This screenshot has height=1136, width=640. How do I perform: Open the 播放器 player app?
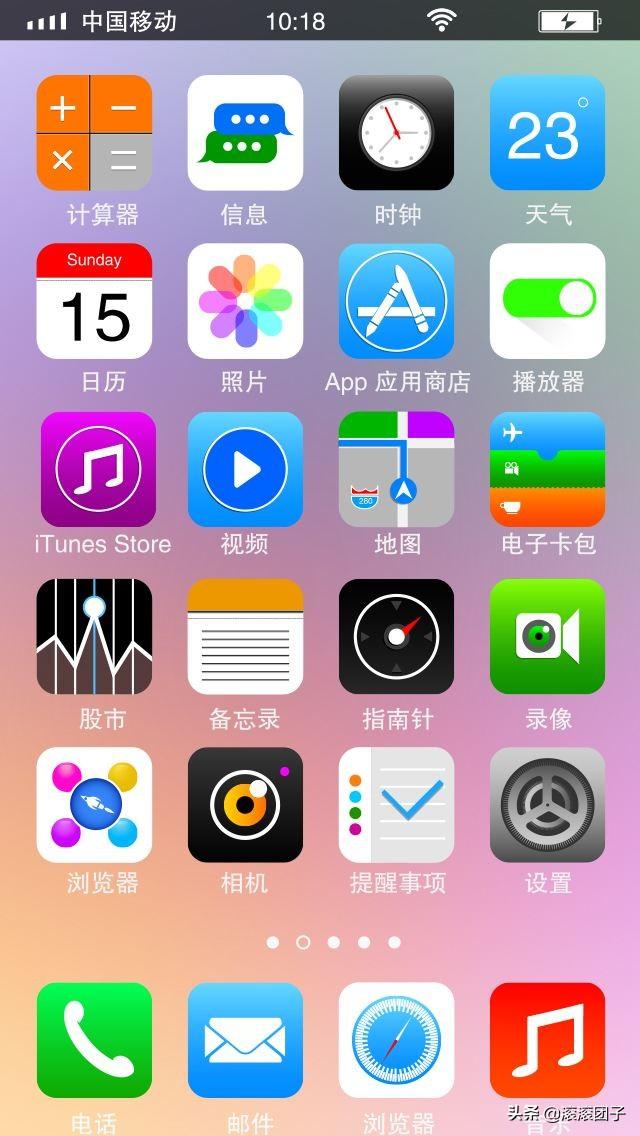tap(547, 301)
